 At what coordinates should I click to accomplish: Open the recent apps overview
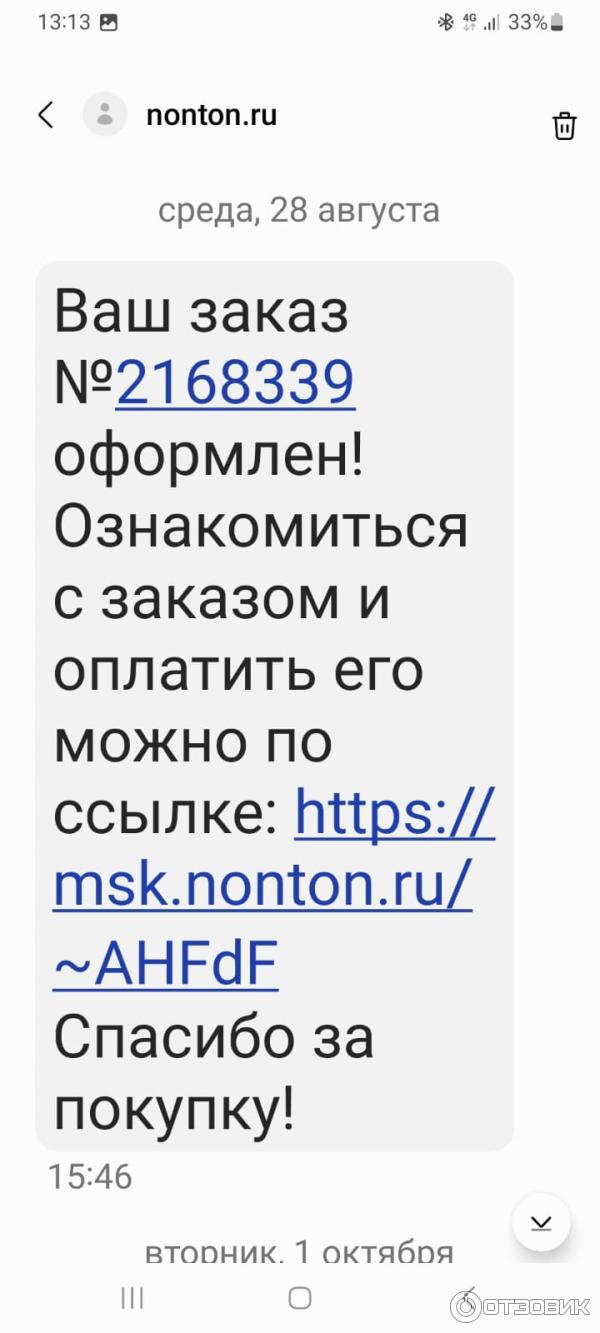[132, 1298]
